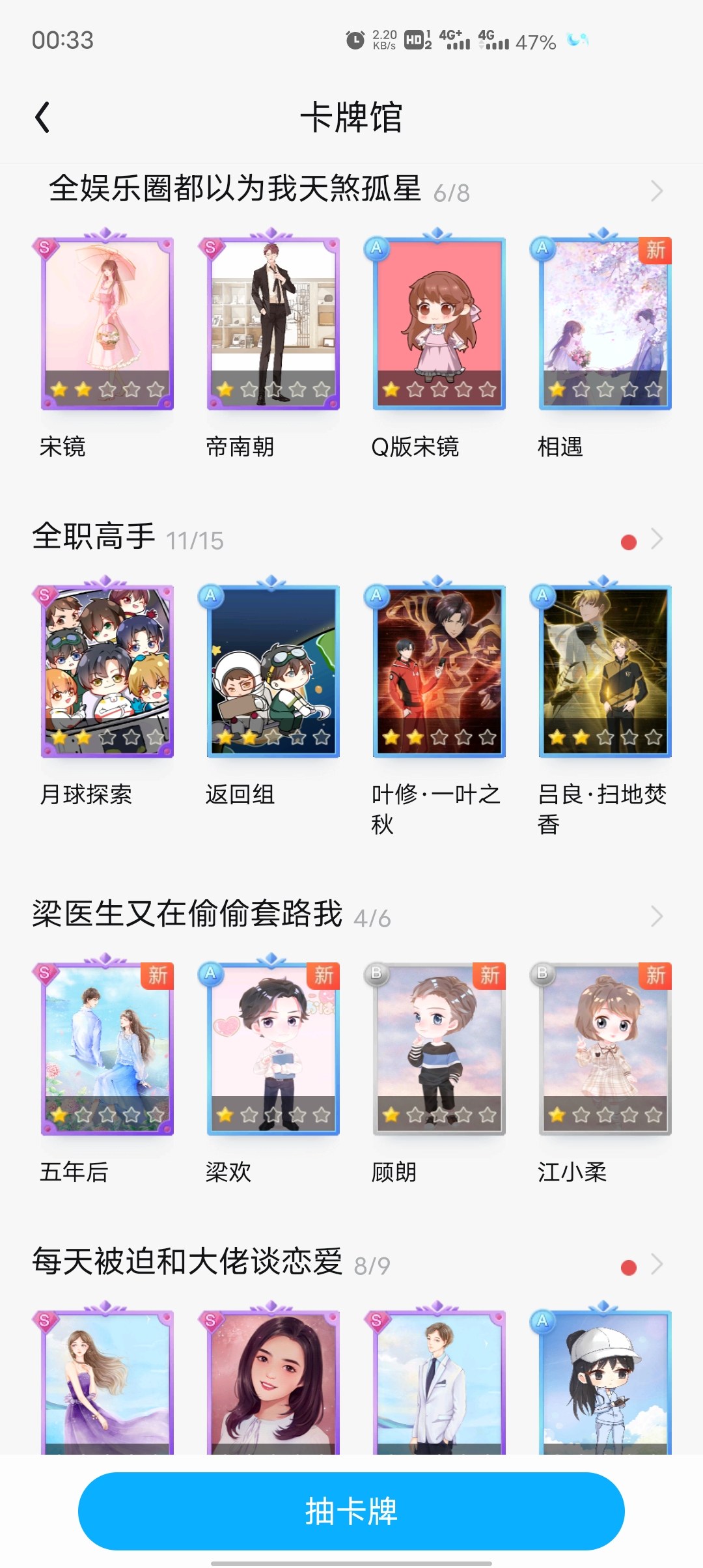703x1568 pixels.
Task: Expand the 每天被迫和大佬谈恋爱 collection
Action: click(x=656, y=1265)
